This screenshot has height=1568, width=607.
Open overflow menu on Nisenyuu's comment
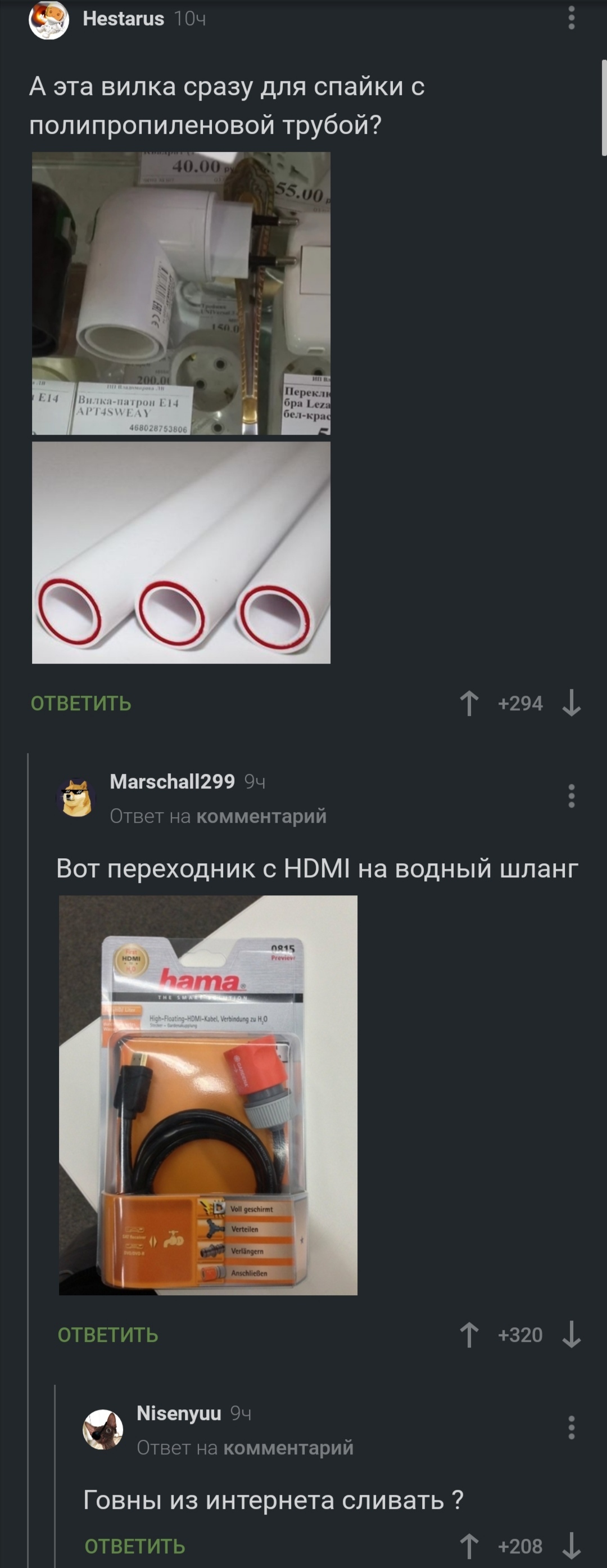[571, 1427]
